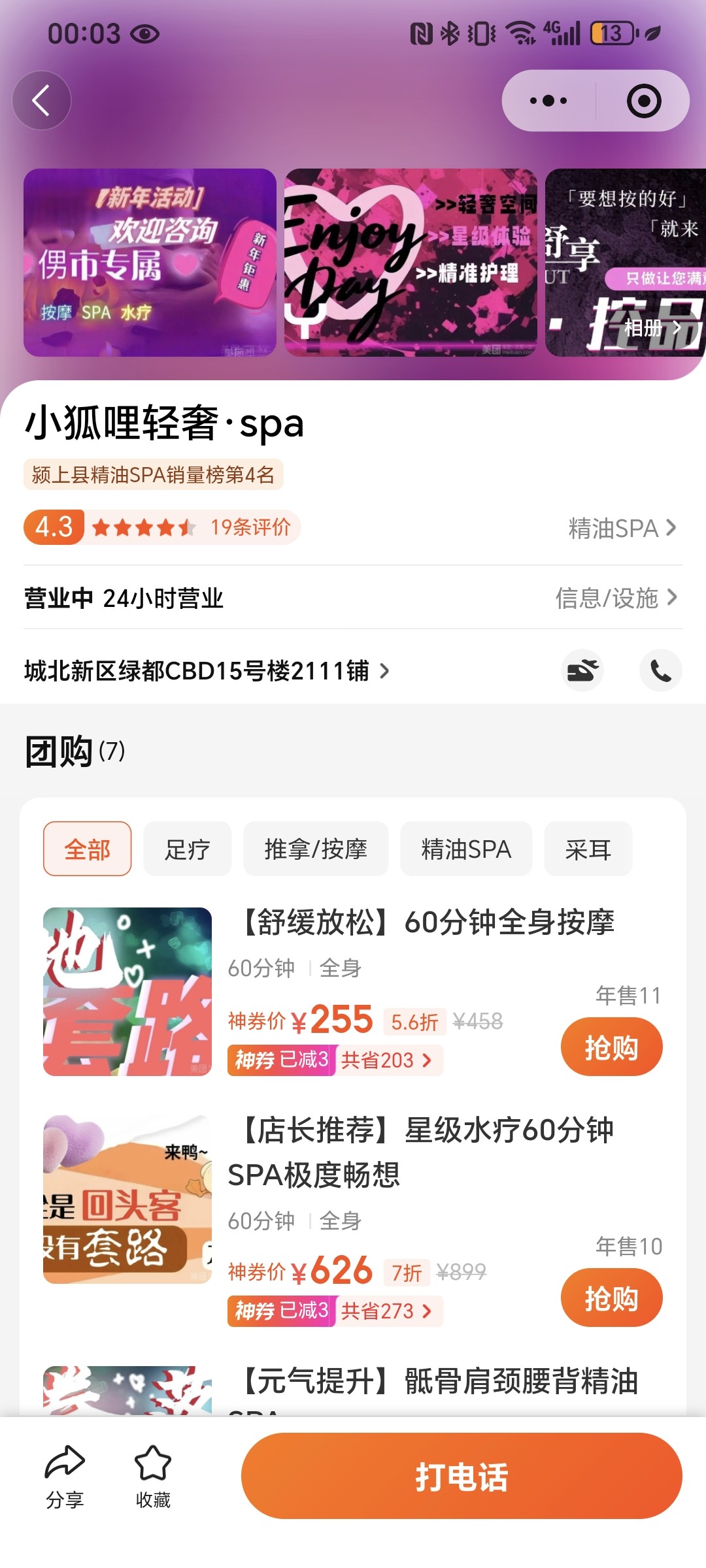This screenshot has height=1568, width=706.
Task: Tap 抢购 for 60分钟全身按摩
Action: coord(611,1047)
